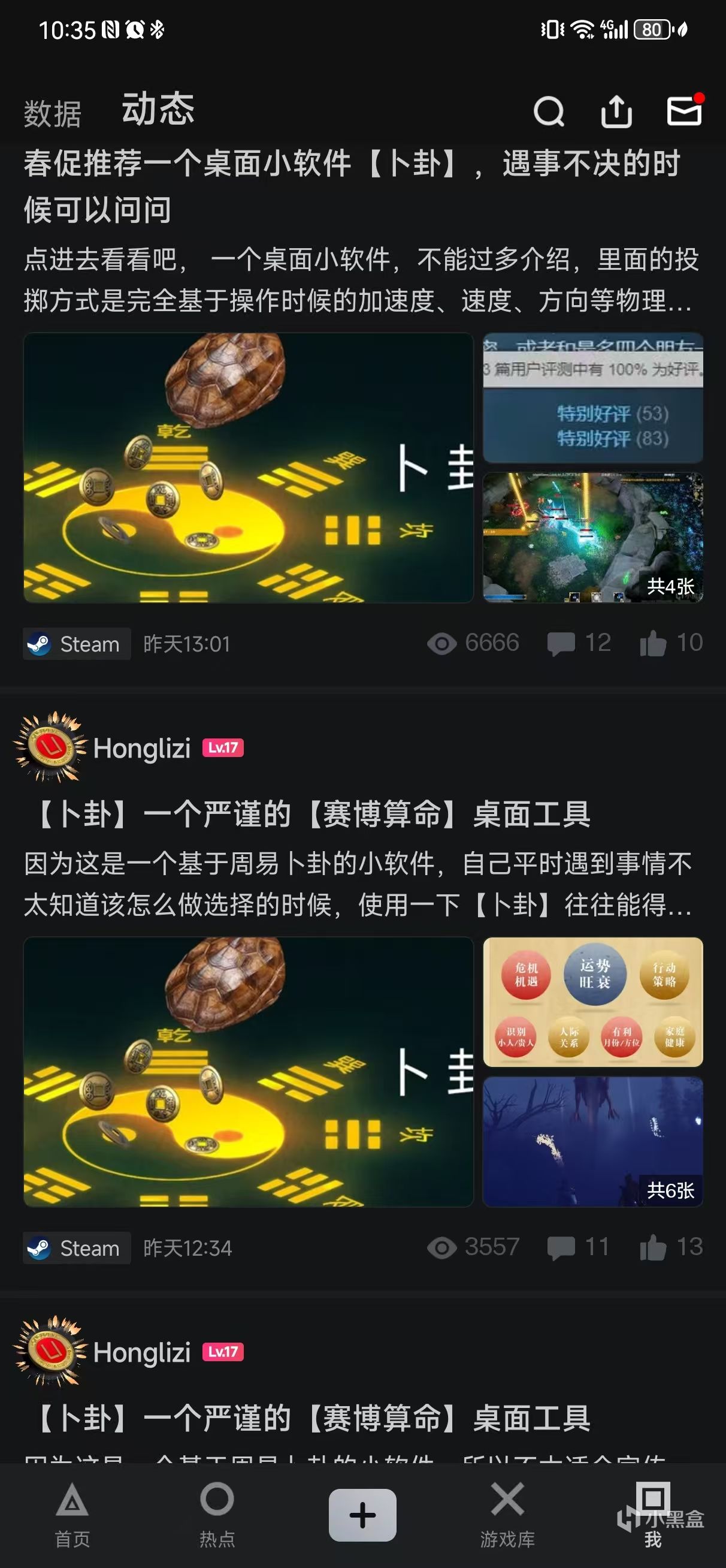Open the 我 profile tab
The height and width of the screenshot is (1568, 726).
pyautogui.click(x=653, y=1515)
